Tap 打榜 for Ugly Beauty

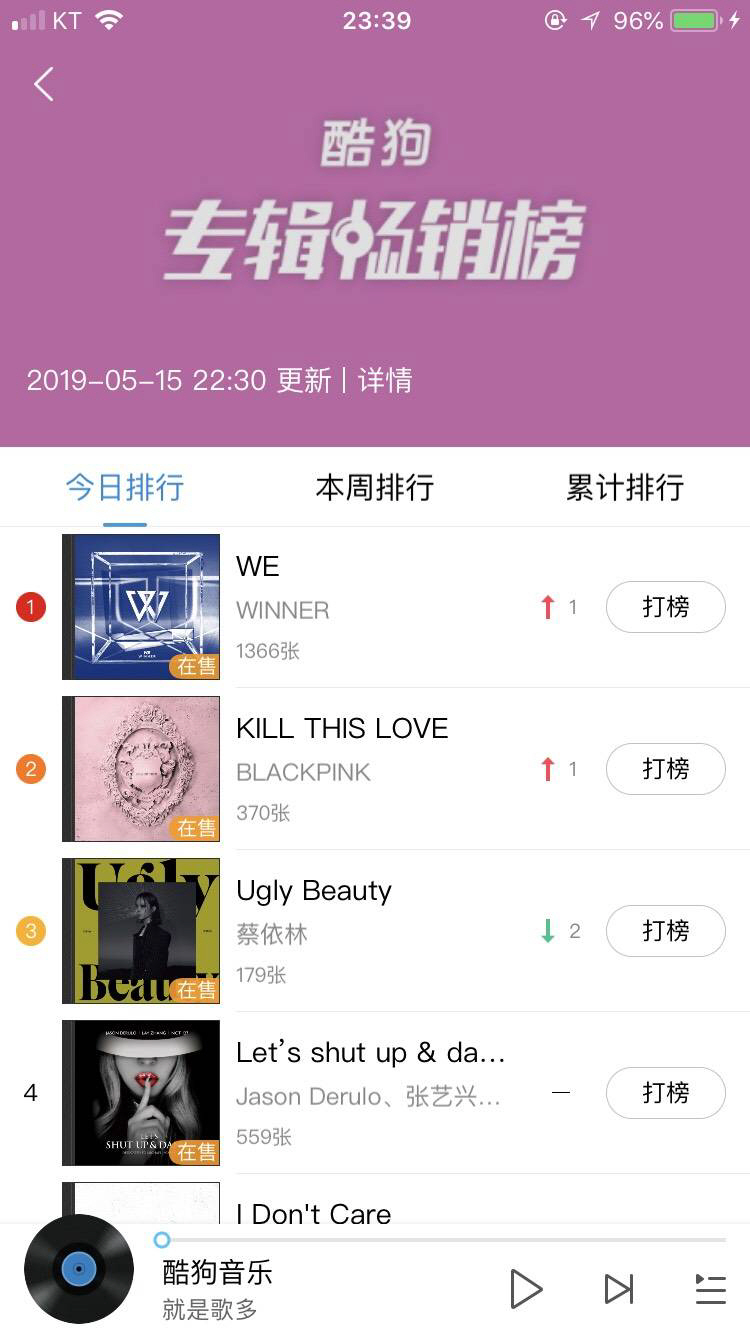[665, 931]
